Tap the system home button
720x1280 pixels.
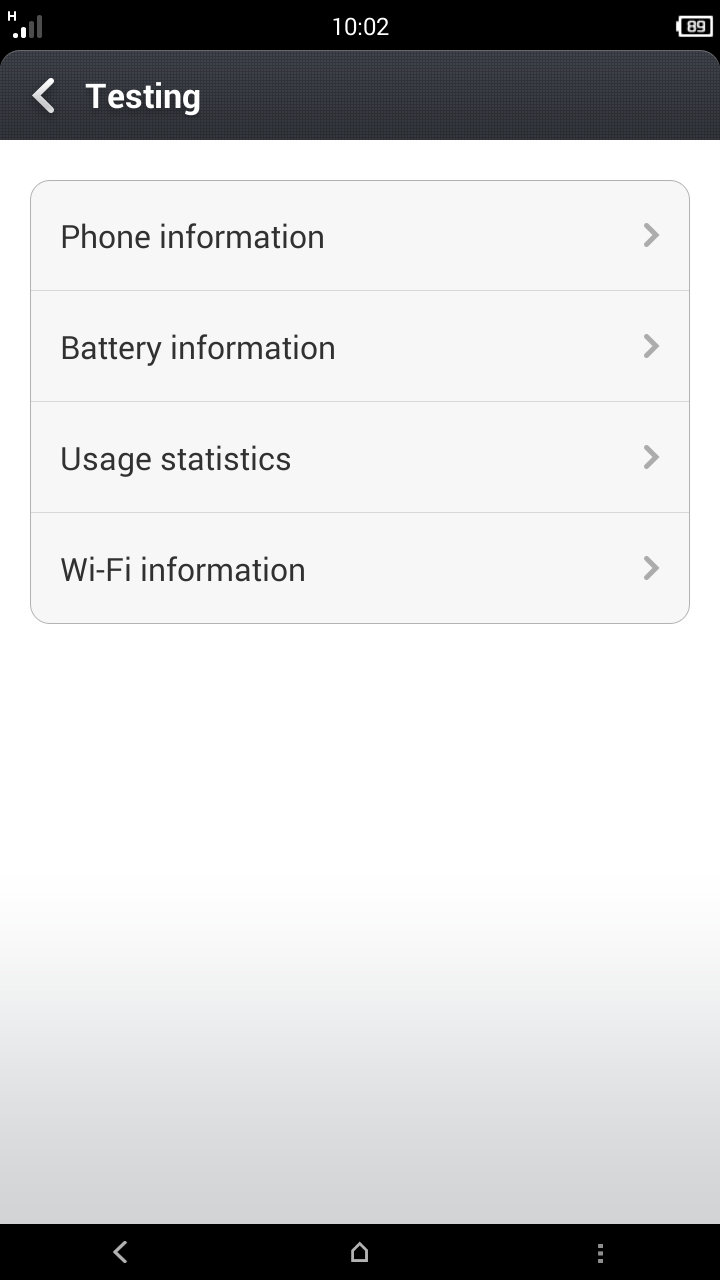tap(360, 1252)
